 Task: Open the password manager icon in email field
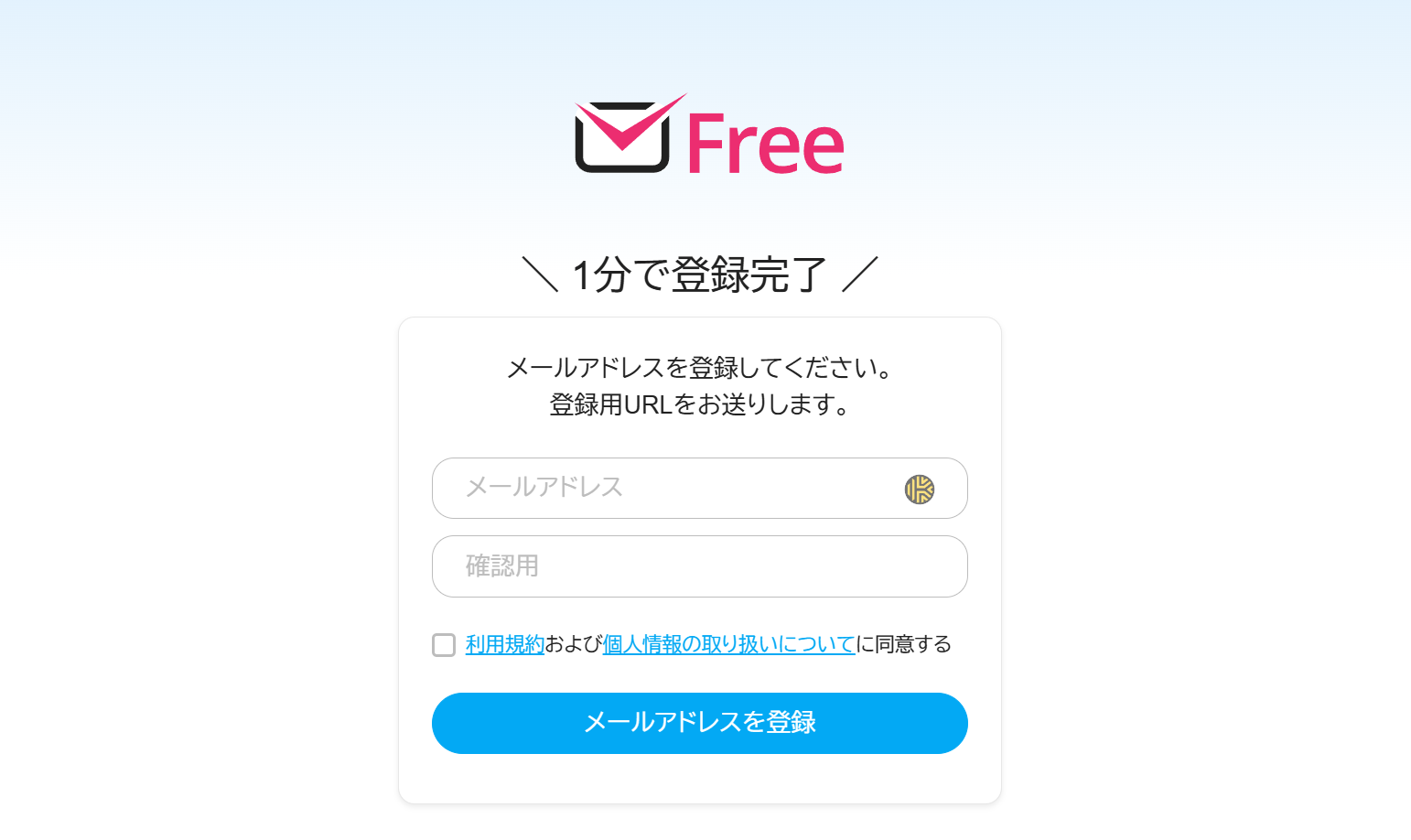coord(919,490)
